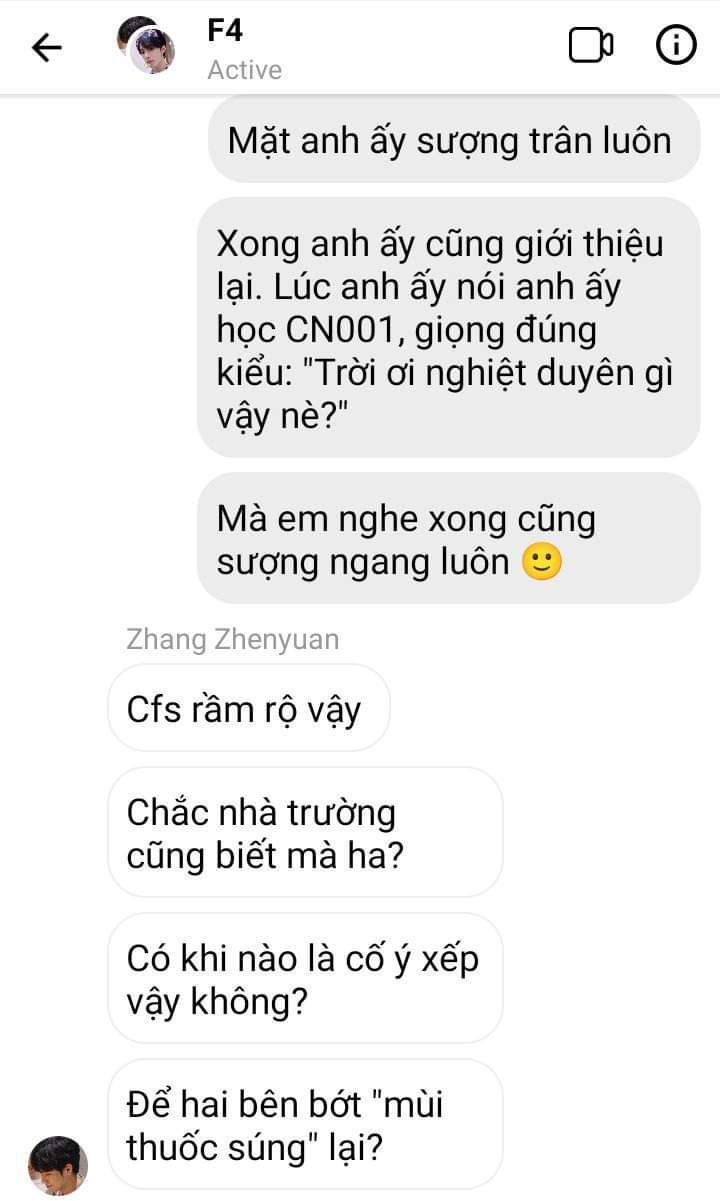Tap Zhang Zhenyuan's avatar beside the last message
The image size is (720, 1201).
(57, 1165)
